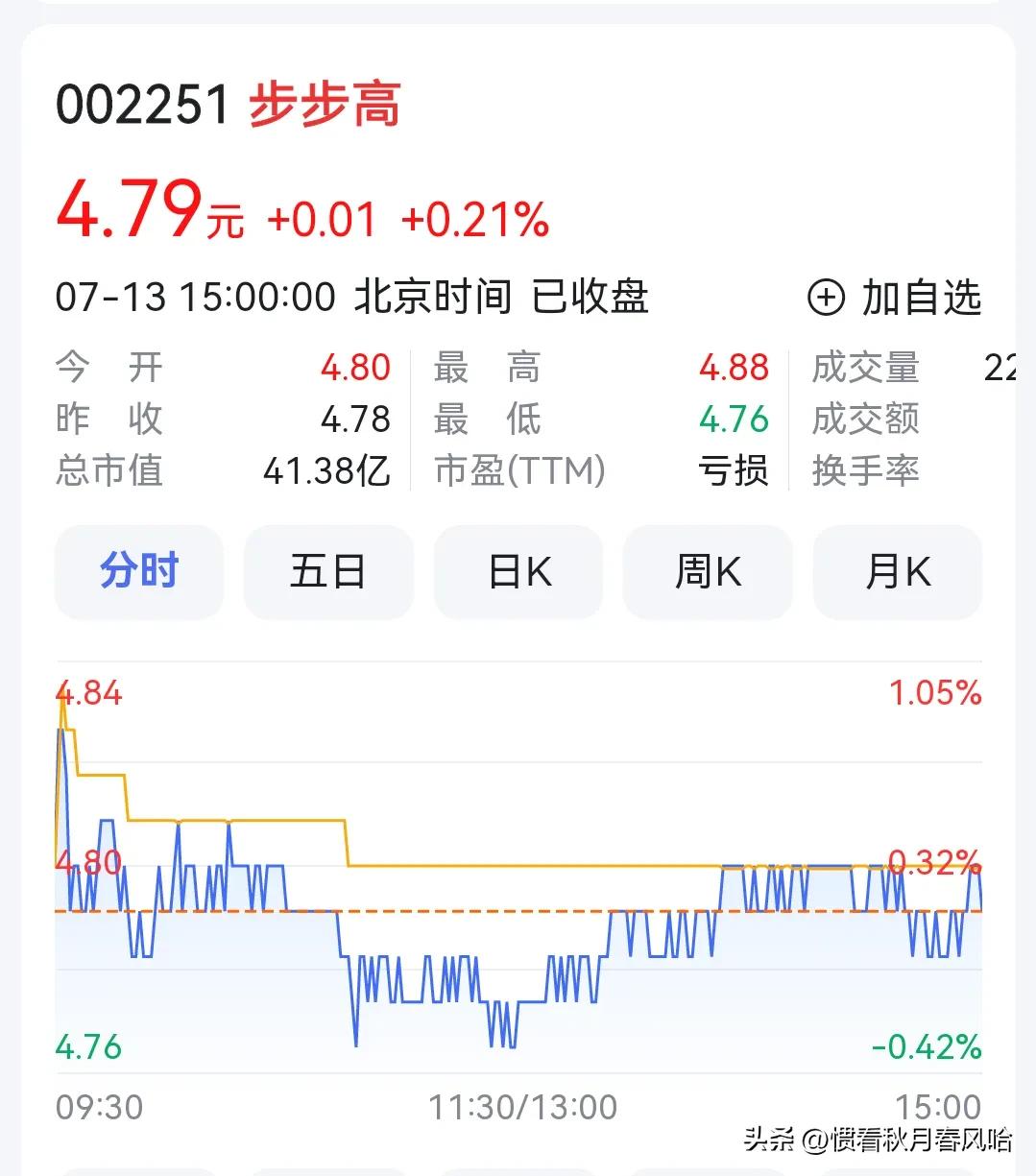Switch to the 周K weekly chart tab

click(708, 571)
